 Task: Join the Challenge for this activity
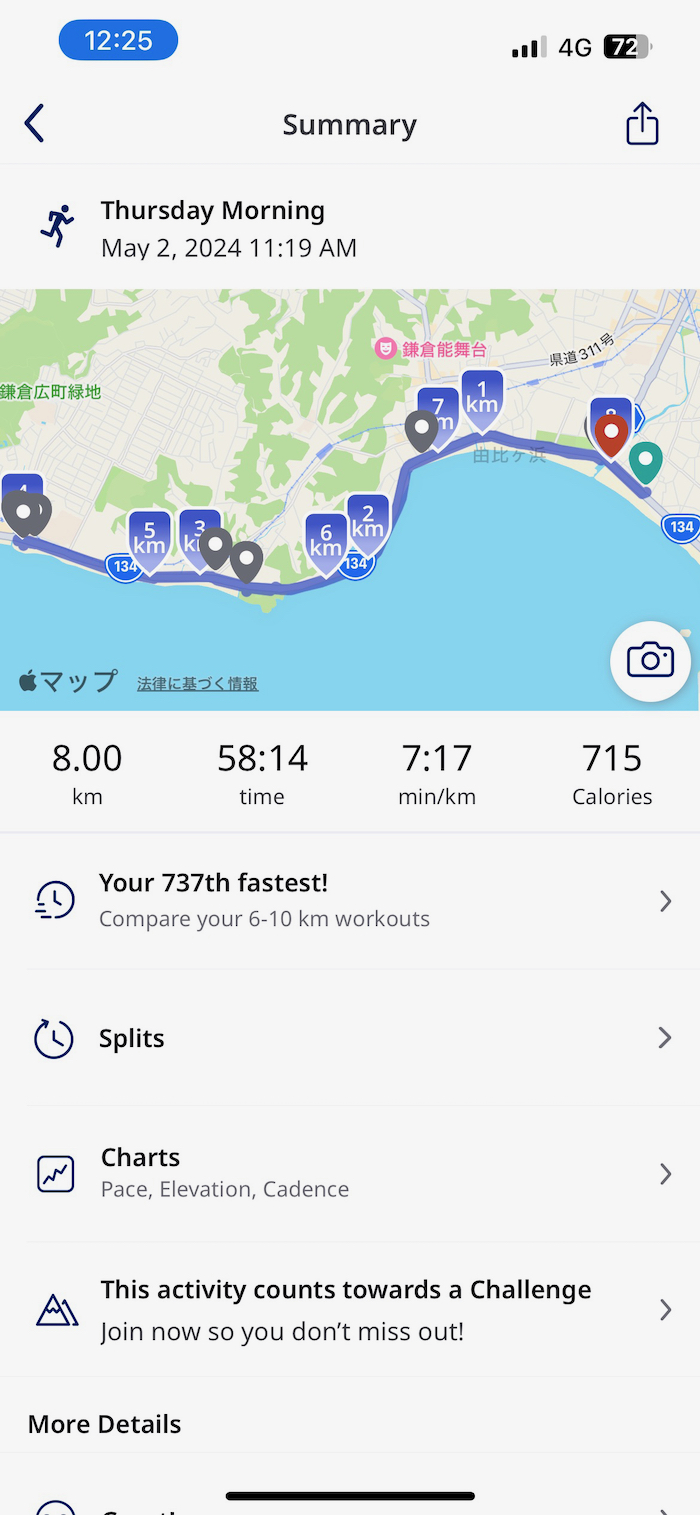350,1310
